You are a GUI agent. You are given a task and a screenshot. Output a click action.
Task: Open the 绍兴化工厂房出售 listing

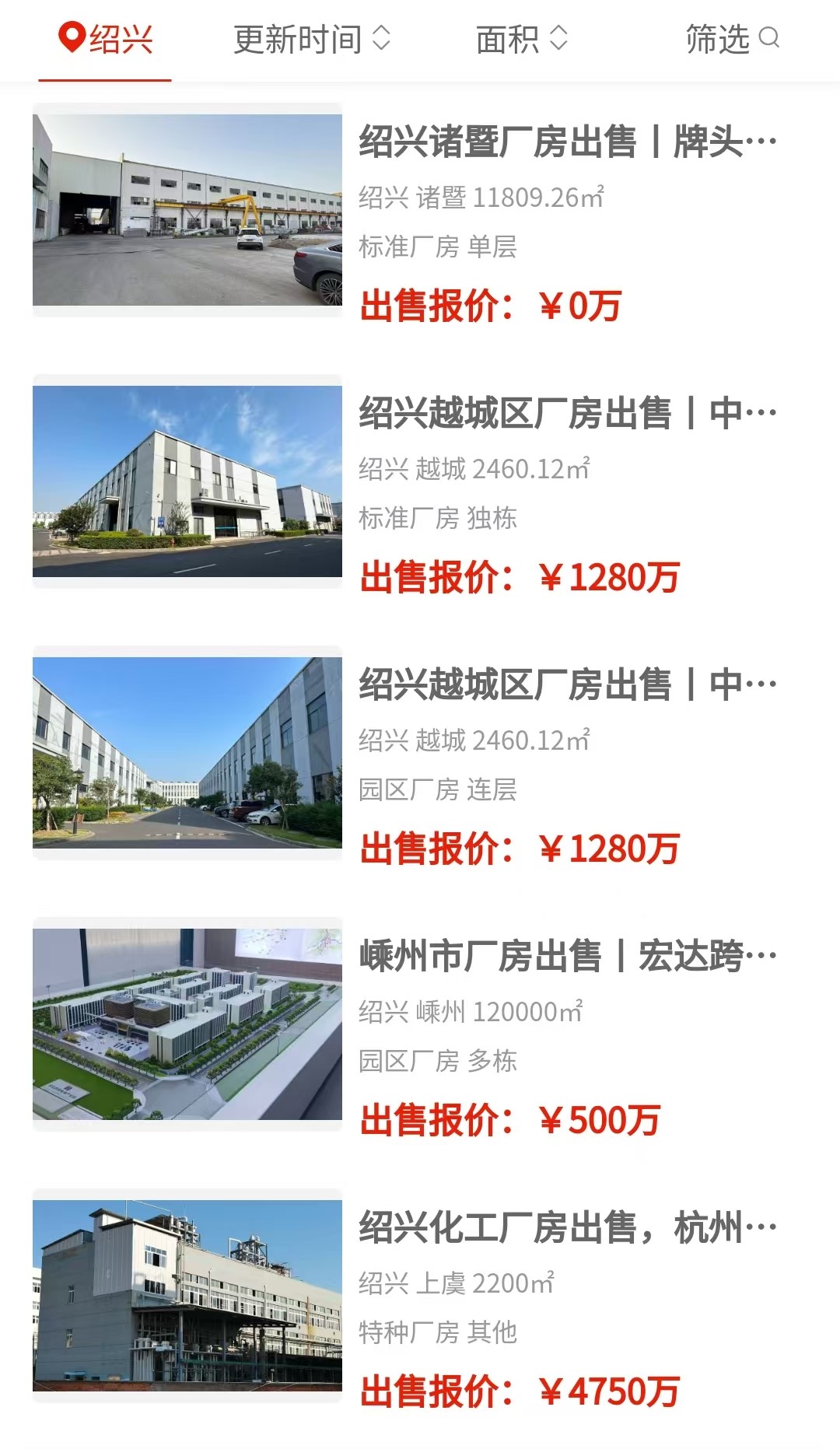(420, 1297)
